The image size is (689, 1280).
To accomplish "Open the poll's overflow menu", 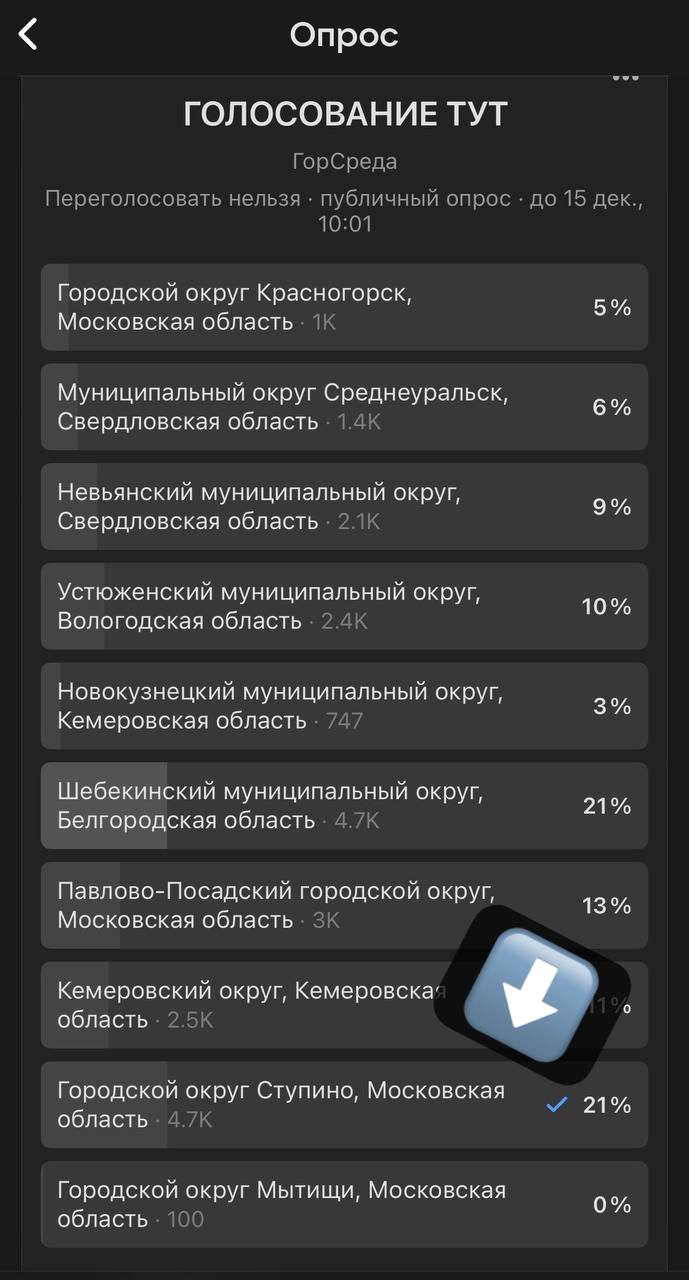I will pos(626,77).
